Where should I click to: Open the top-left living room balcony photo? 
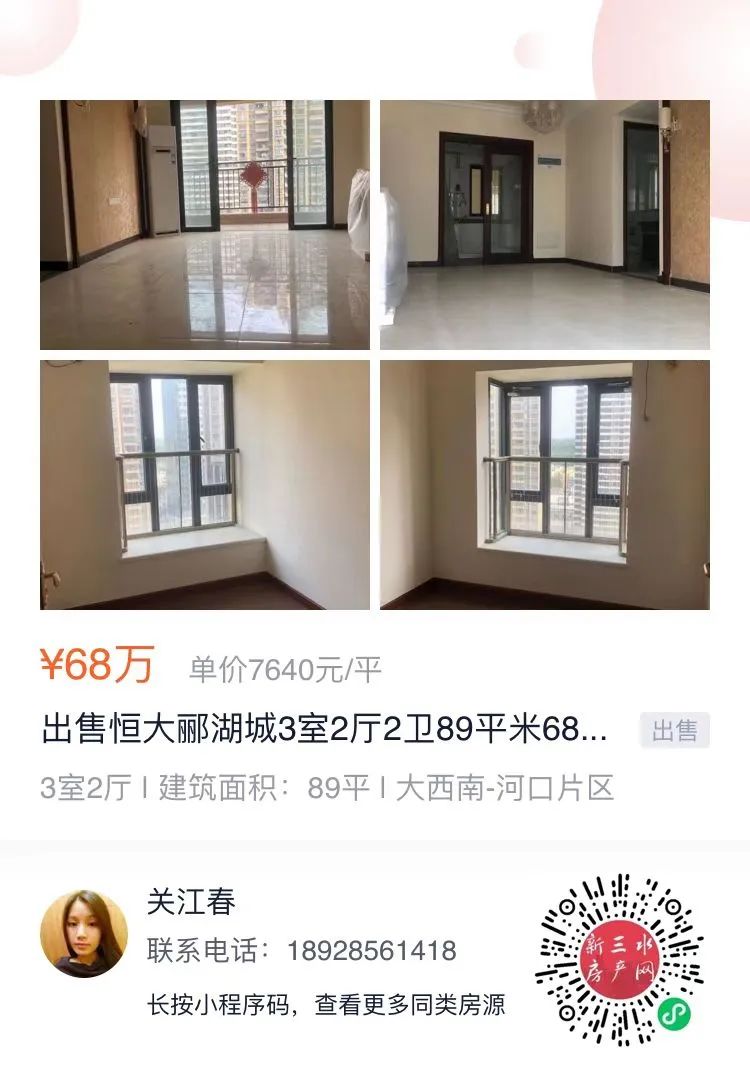[205, 223]
